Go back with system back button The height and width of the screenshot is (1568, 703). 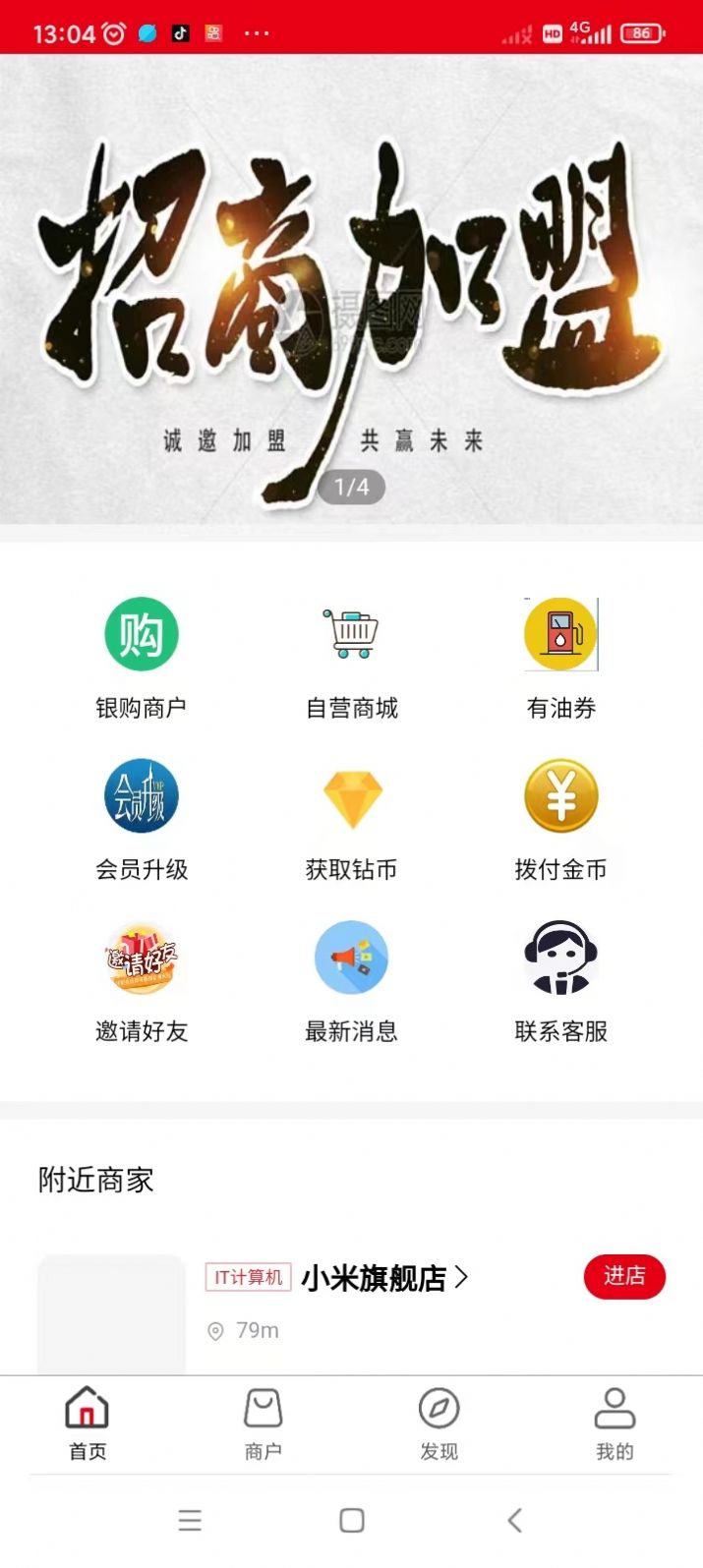pos(514,1520)
